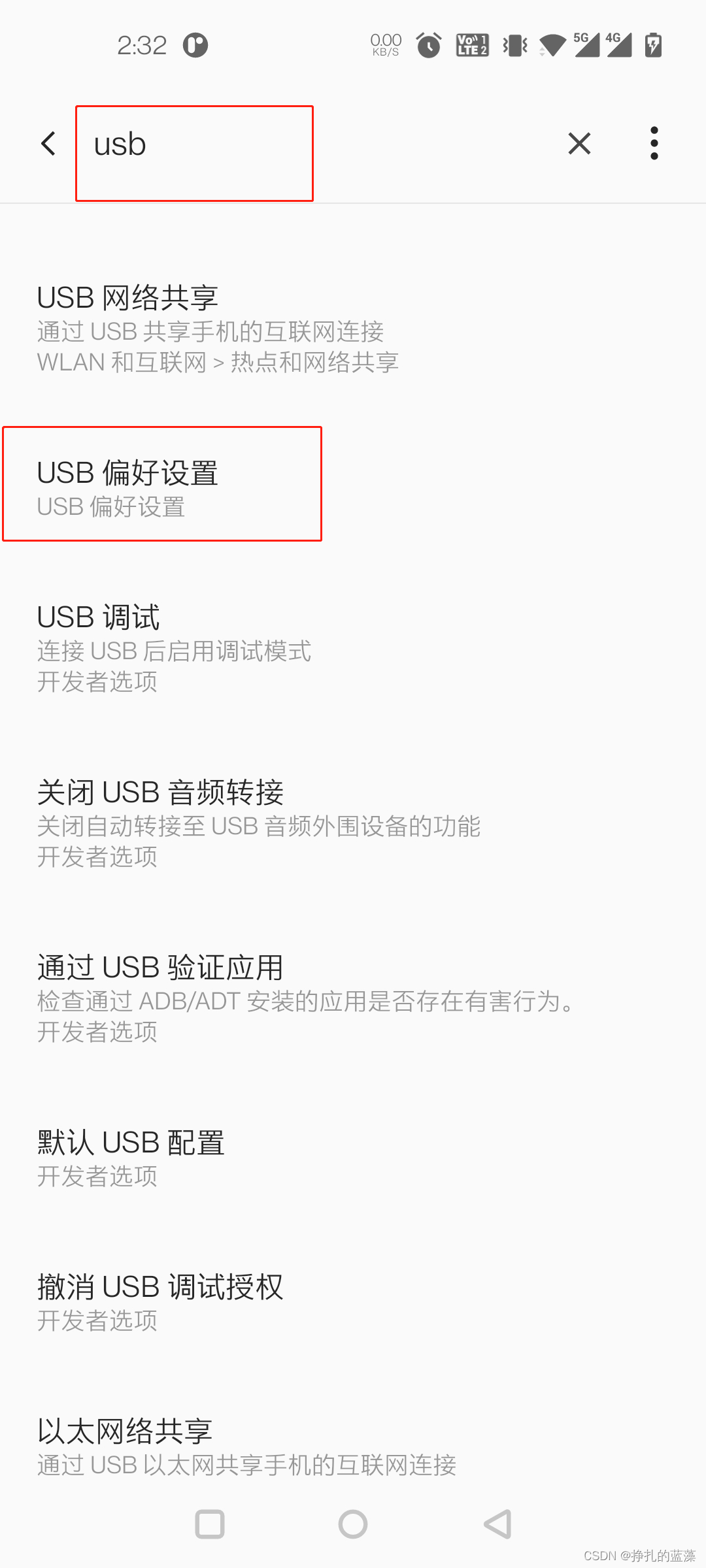Clear the search query with the X icon
The width and height of the screenshot is (706, 1568).
(579, 143)
